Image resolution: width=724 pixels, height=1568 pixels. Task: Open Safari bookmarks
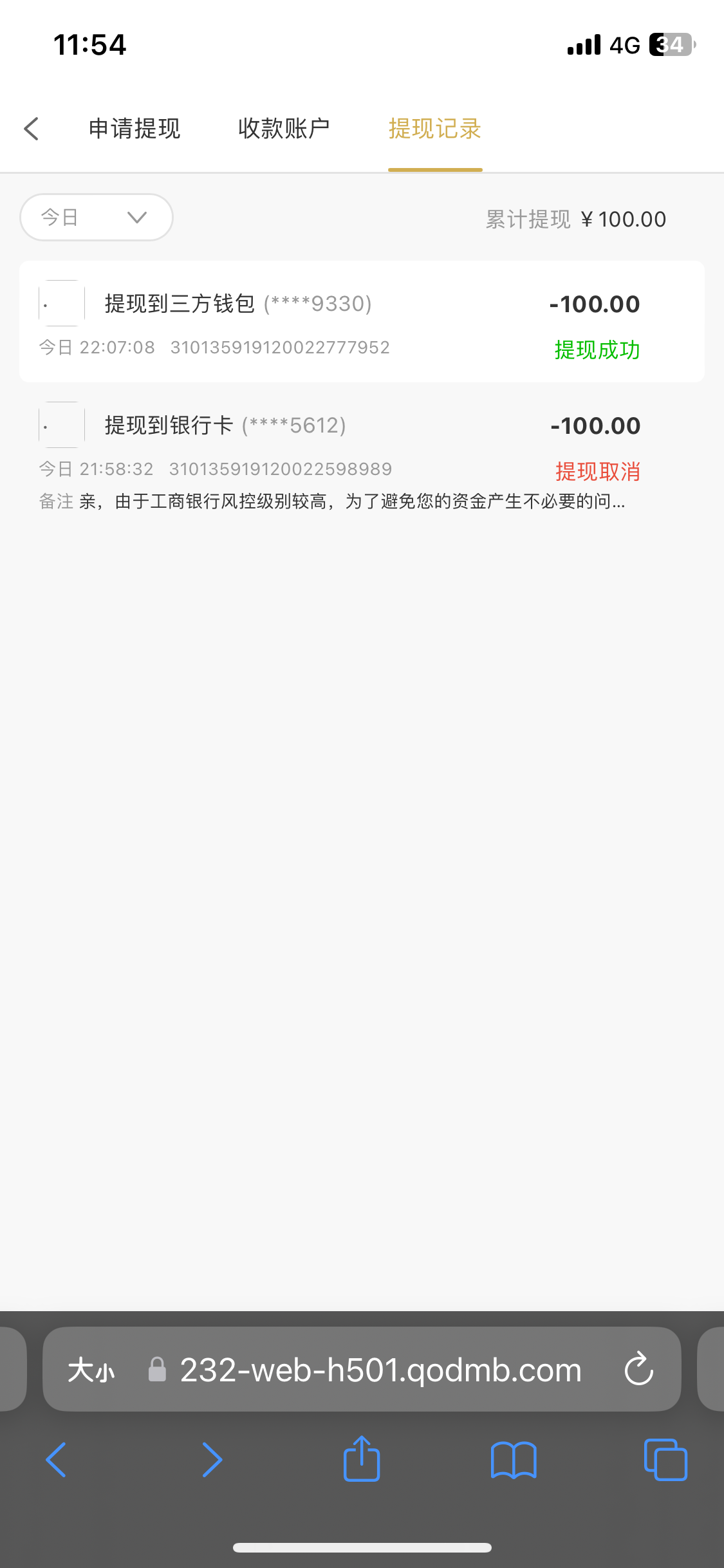[513, 1459]
